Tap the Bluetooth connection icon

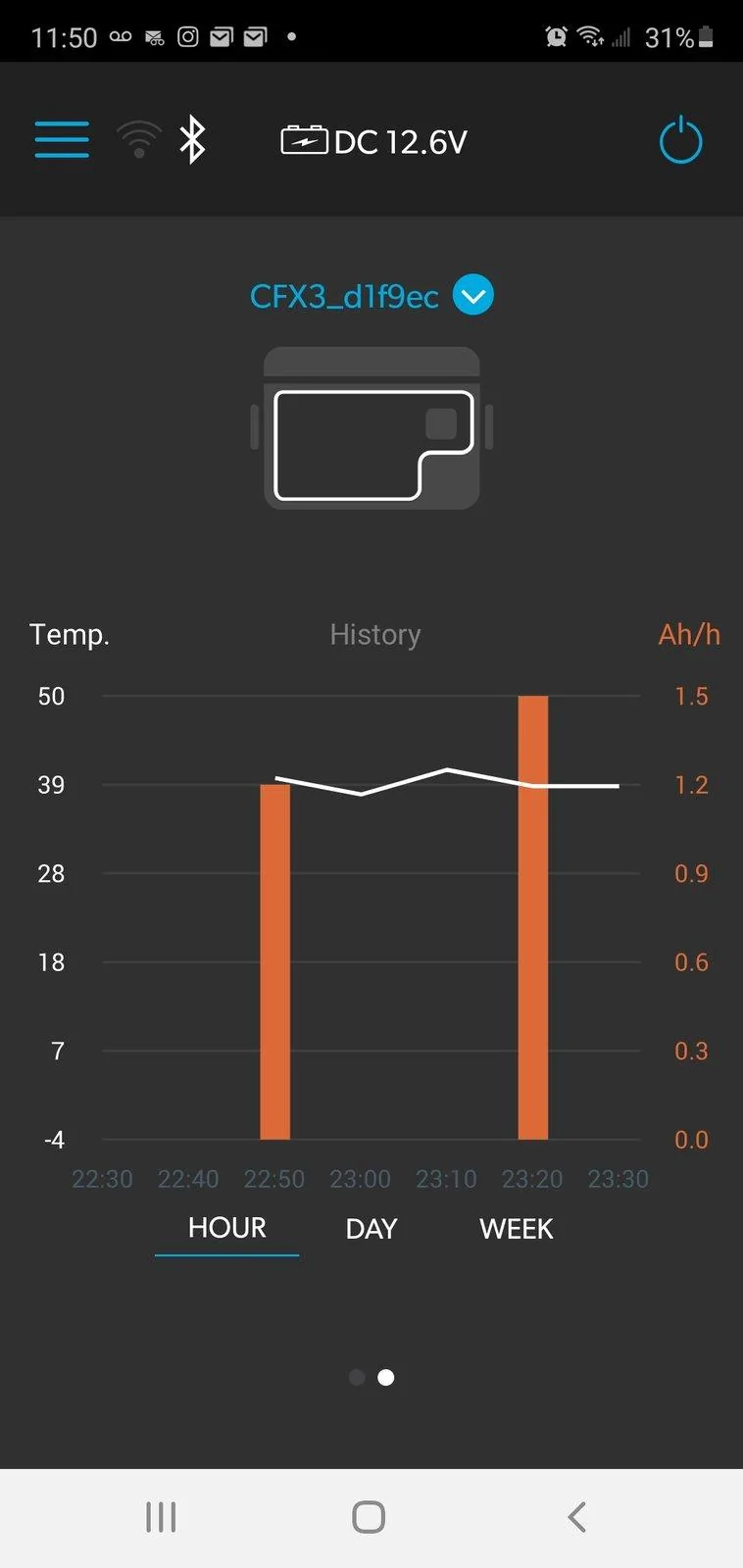[x=192, y=139]
